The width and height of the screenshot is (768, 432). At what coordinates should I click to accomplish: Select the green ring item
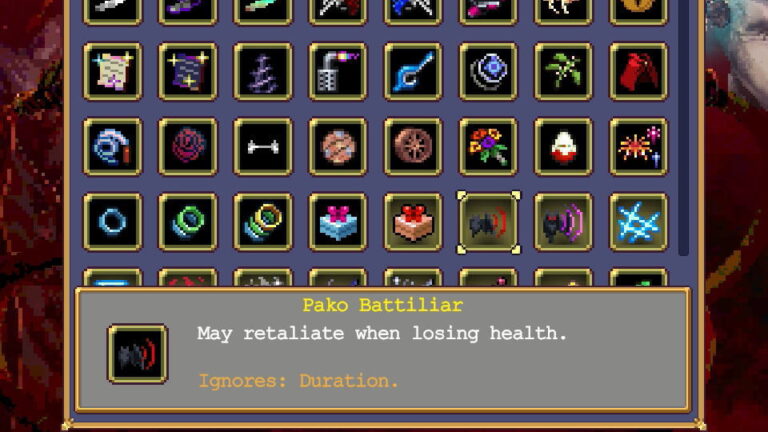[x=187, y=222]
